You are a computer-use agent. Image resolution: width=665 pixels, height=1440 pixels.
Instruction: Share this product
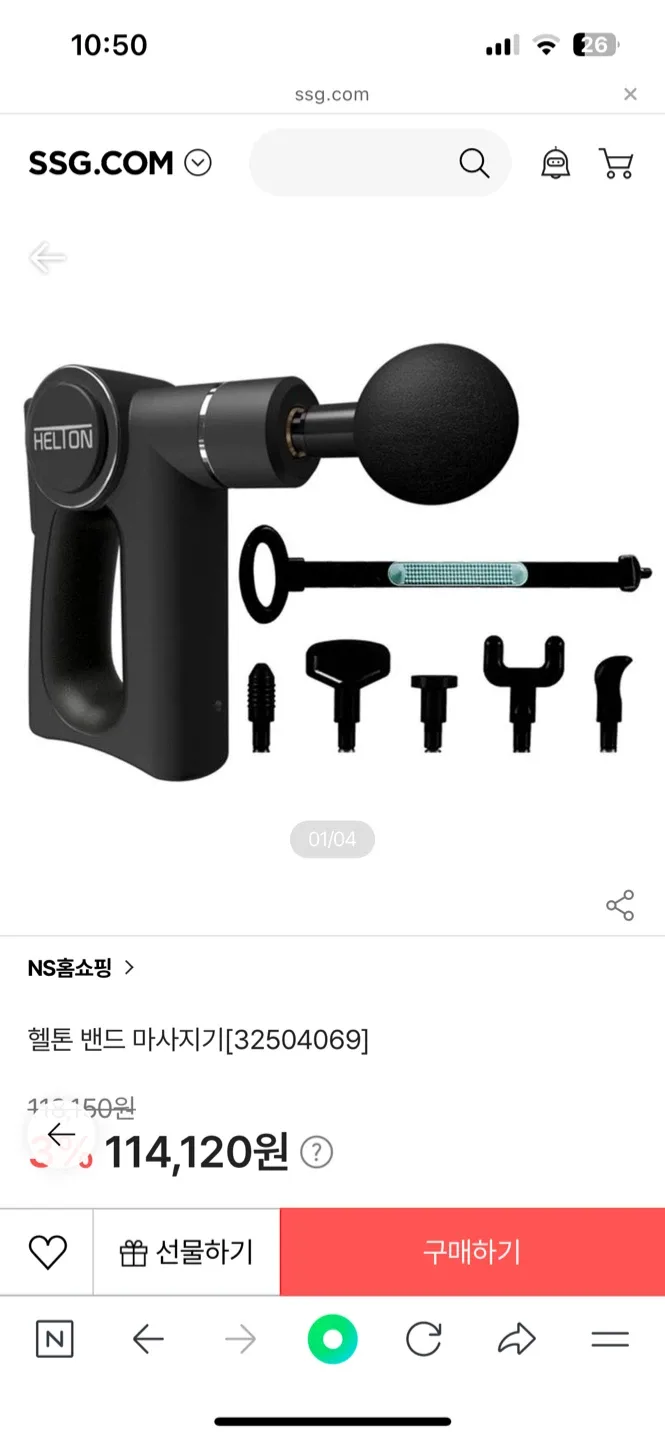[x=620, y=905]
